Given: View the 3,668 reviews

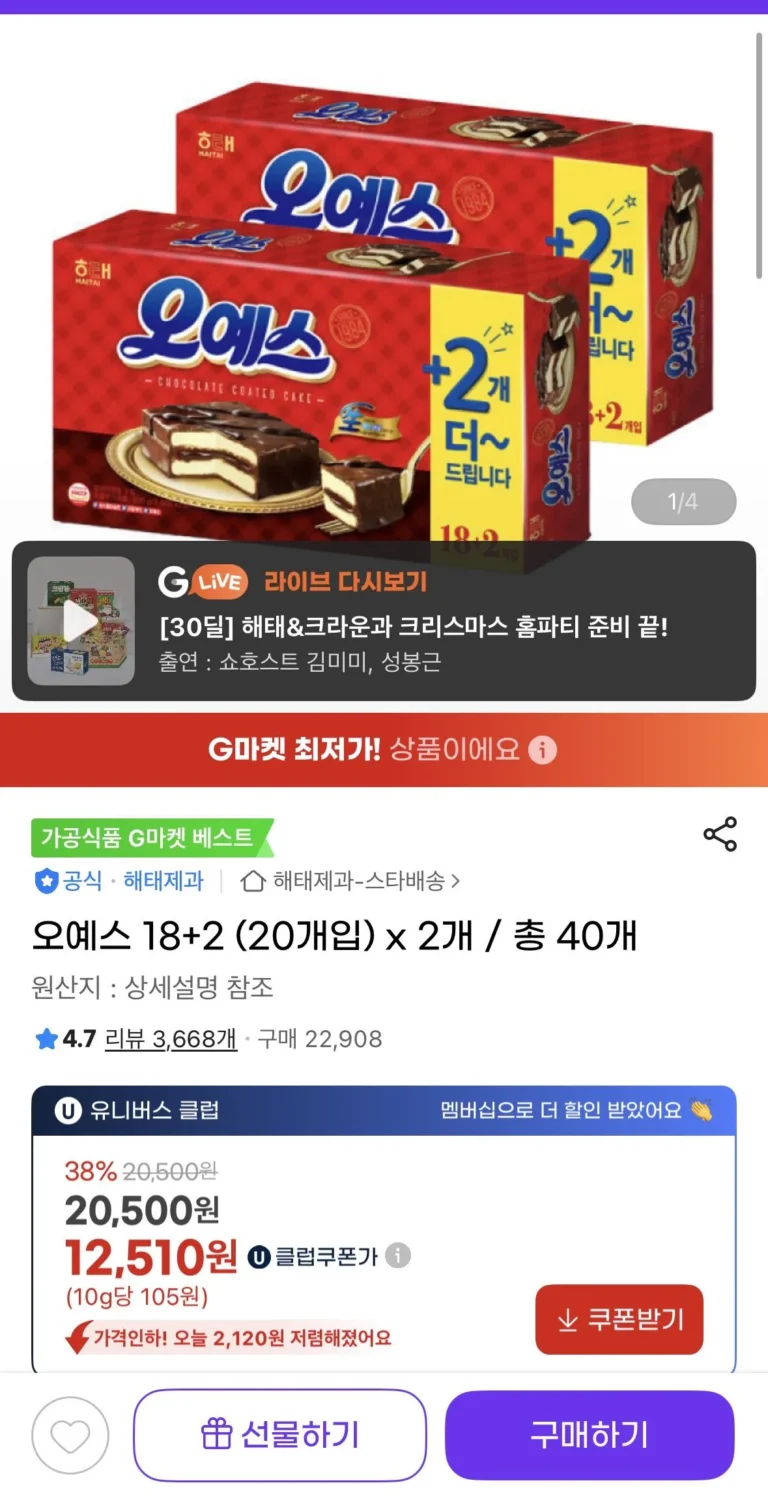Looking at the screenshot, I should pyautogui.click(x=171, y=1039).
